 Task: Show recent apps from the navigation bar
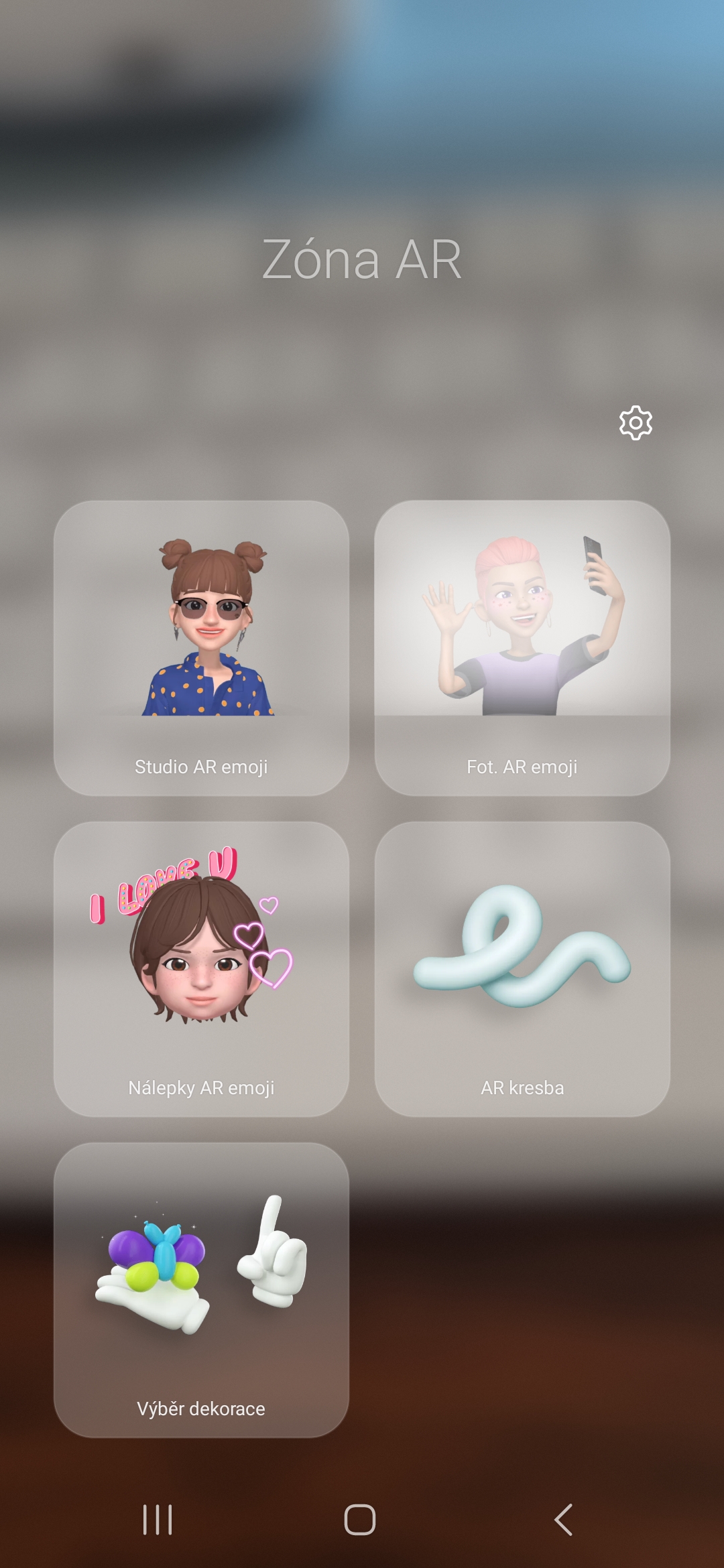[x=158, y=1519]
